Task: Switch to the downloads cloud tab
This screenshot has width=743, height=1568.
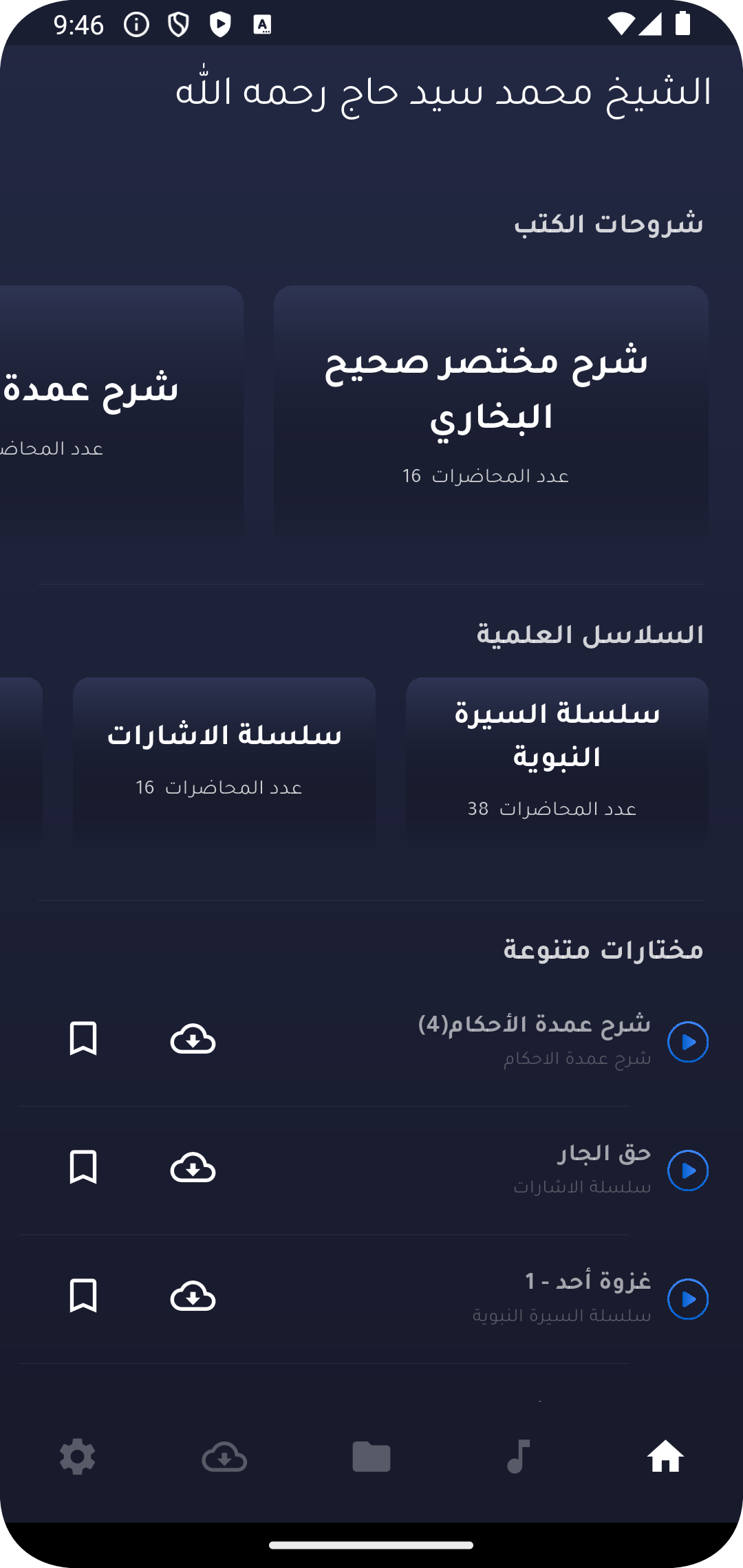Action: [x=224, y=1457]
